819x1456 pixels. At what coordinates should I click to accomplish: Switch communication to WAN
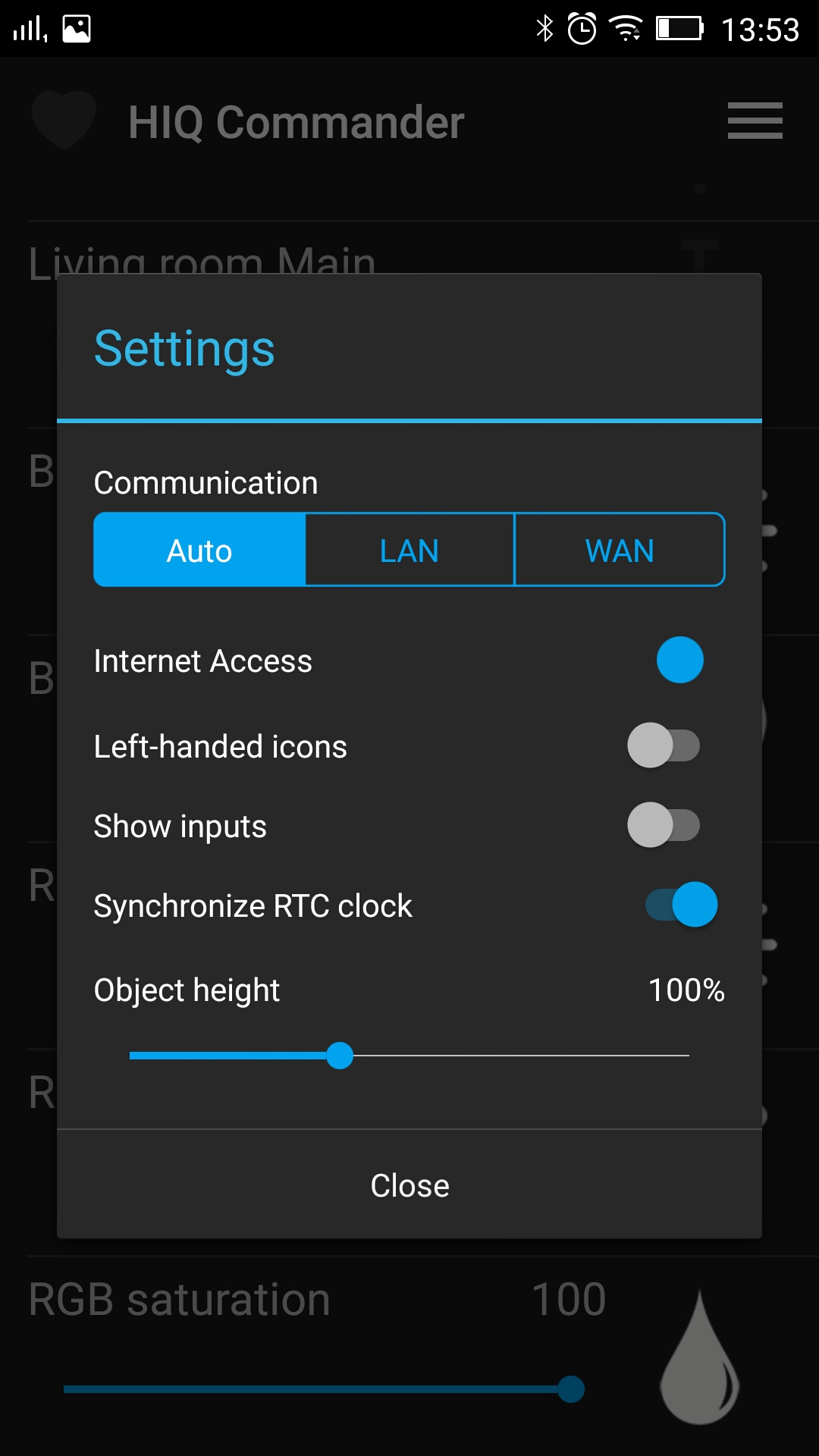(x=620, y=550)
